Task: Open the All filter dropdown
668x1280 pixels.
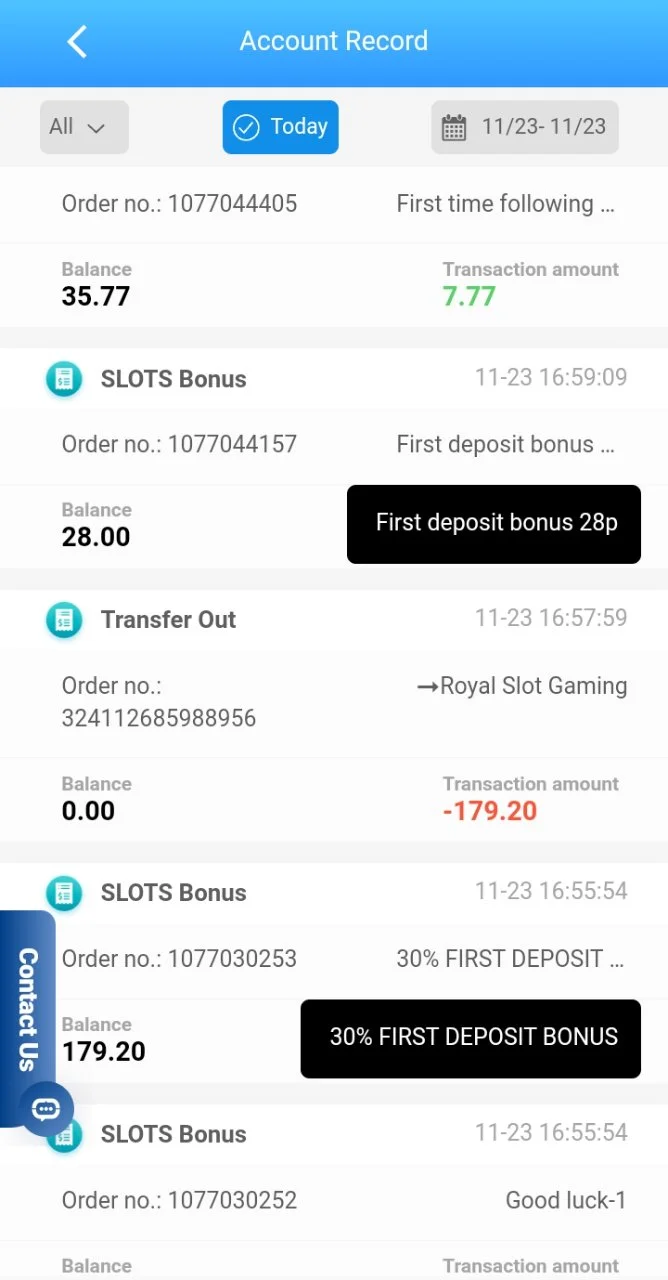Action: click(x=84, y=127)
